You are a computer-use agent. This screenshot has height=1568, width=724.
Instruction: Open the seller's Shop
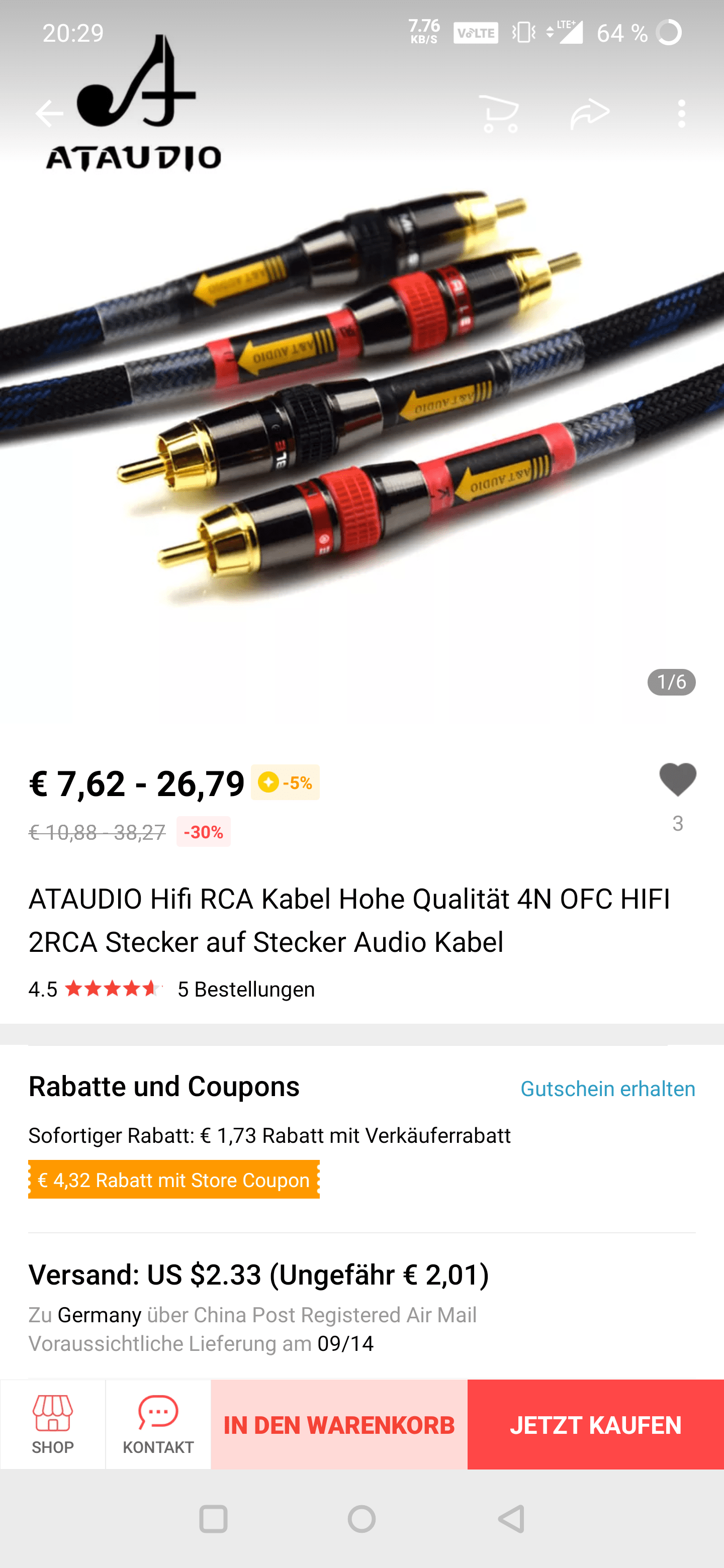pyautogui.click(x=53, y=1424)
